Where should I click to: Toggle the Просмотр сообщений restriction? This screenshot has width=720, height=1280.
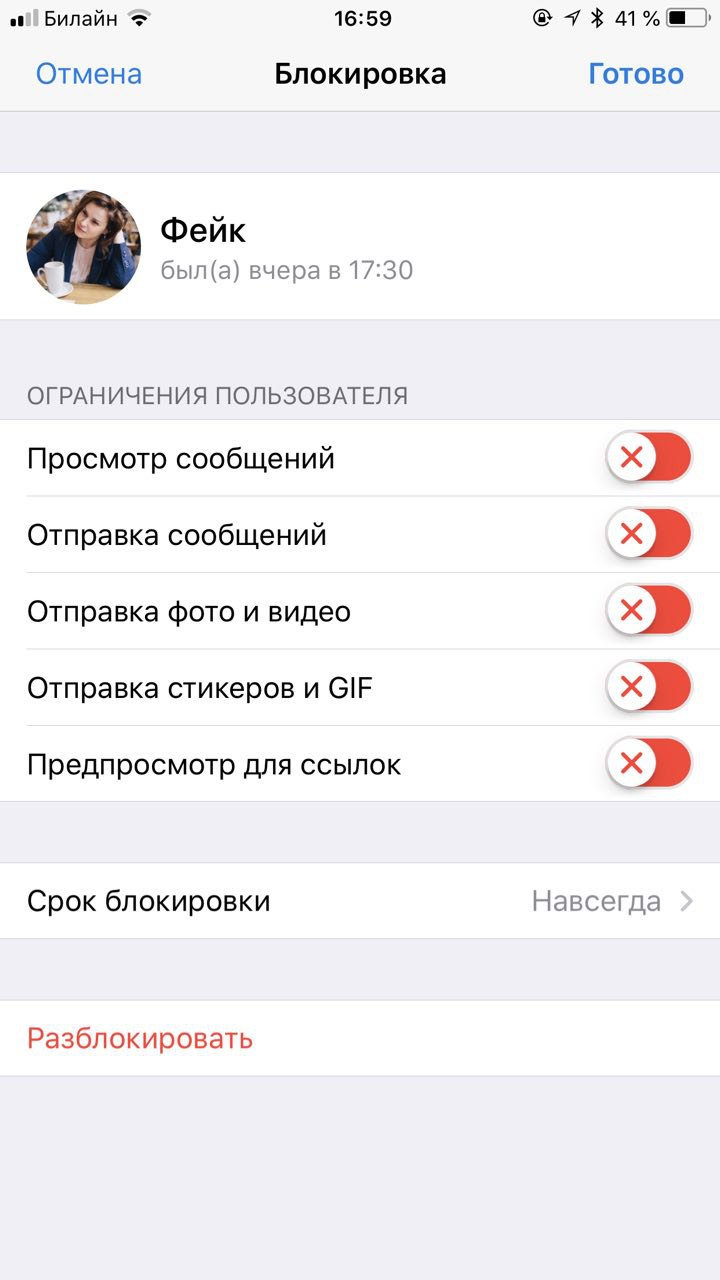point(649,459)
